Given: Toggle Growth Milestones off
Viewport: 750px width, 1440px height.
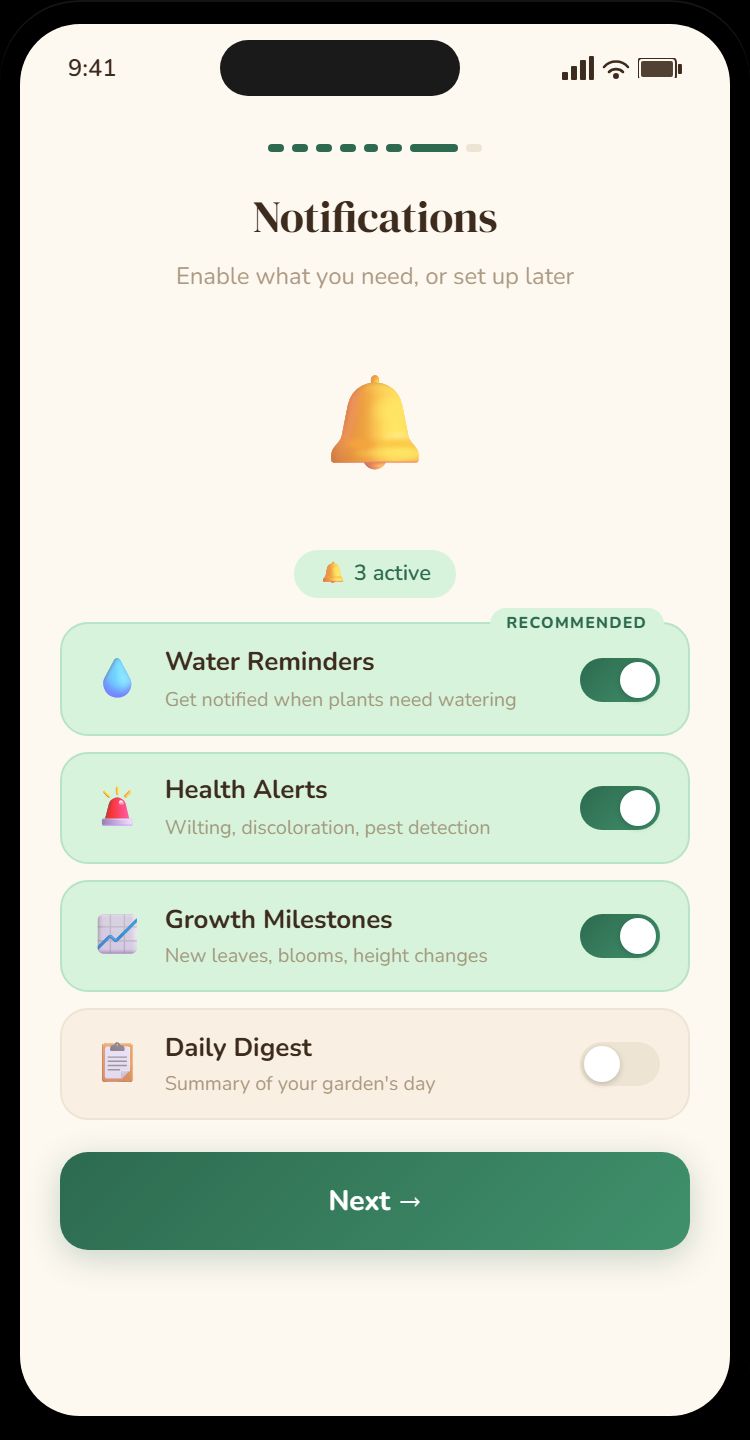Looking at the screenshot, I should point(619,935).
